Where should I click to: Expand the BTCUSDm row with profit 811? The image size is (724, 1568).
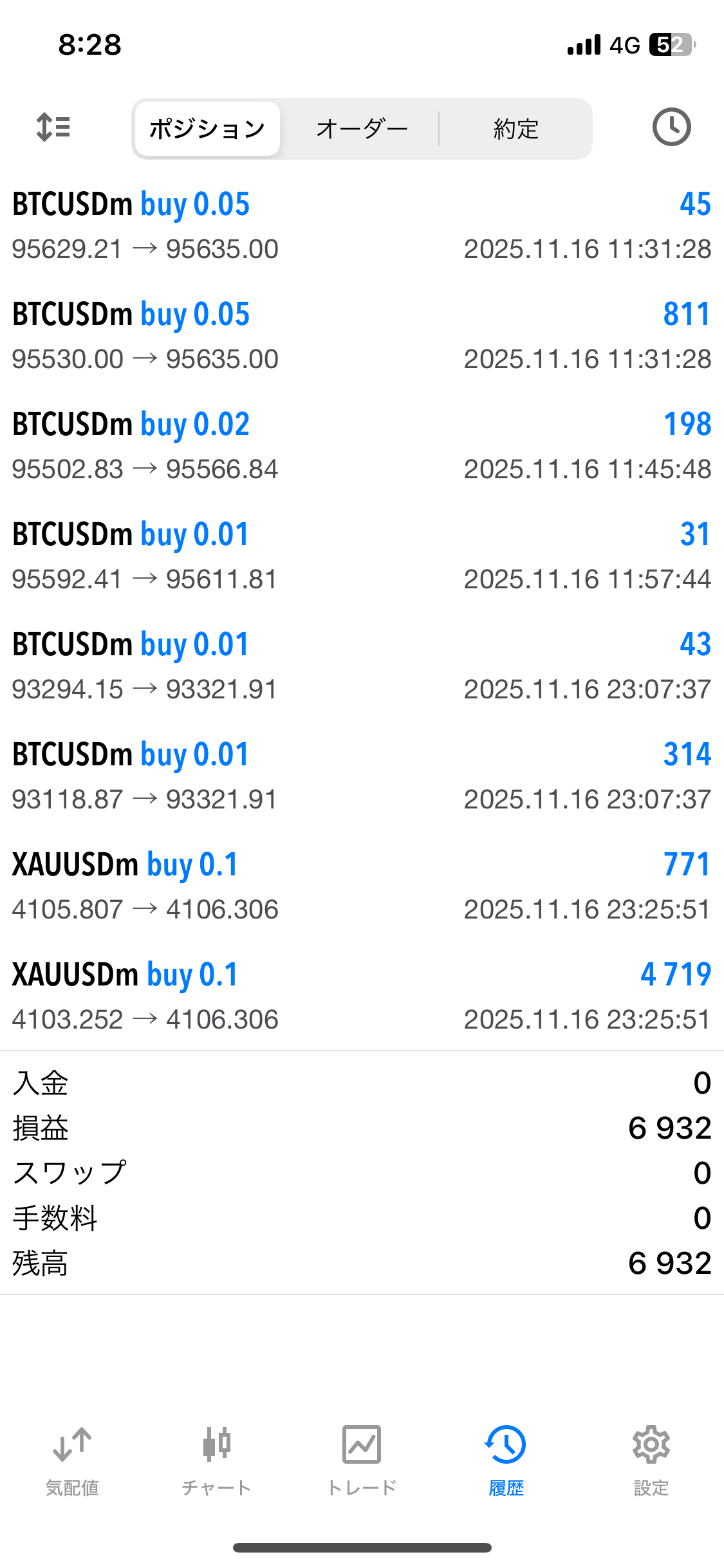coord(362,335)
